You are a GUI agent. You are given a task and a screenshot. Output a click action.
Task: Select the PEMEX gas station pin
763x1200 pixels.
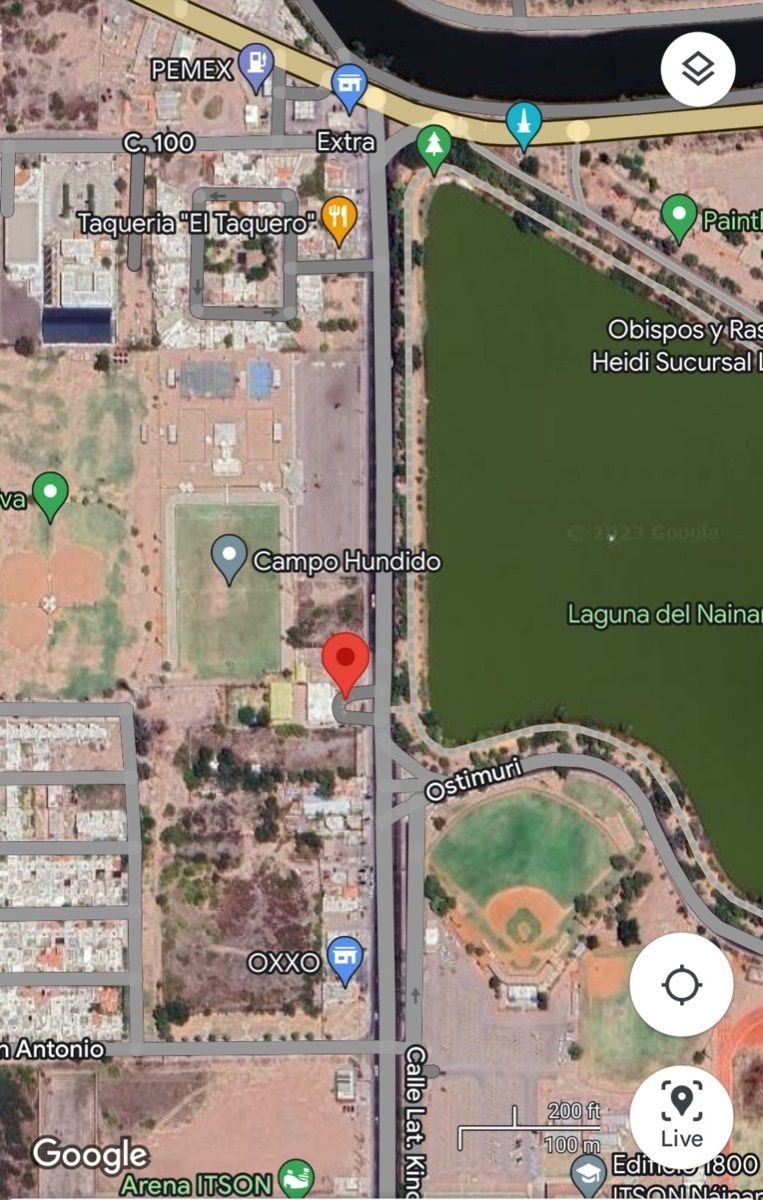258,66
